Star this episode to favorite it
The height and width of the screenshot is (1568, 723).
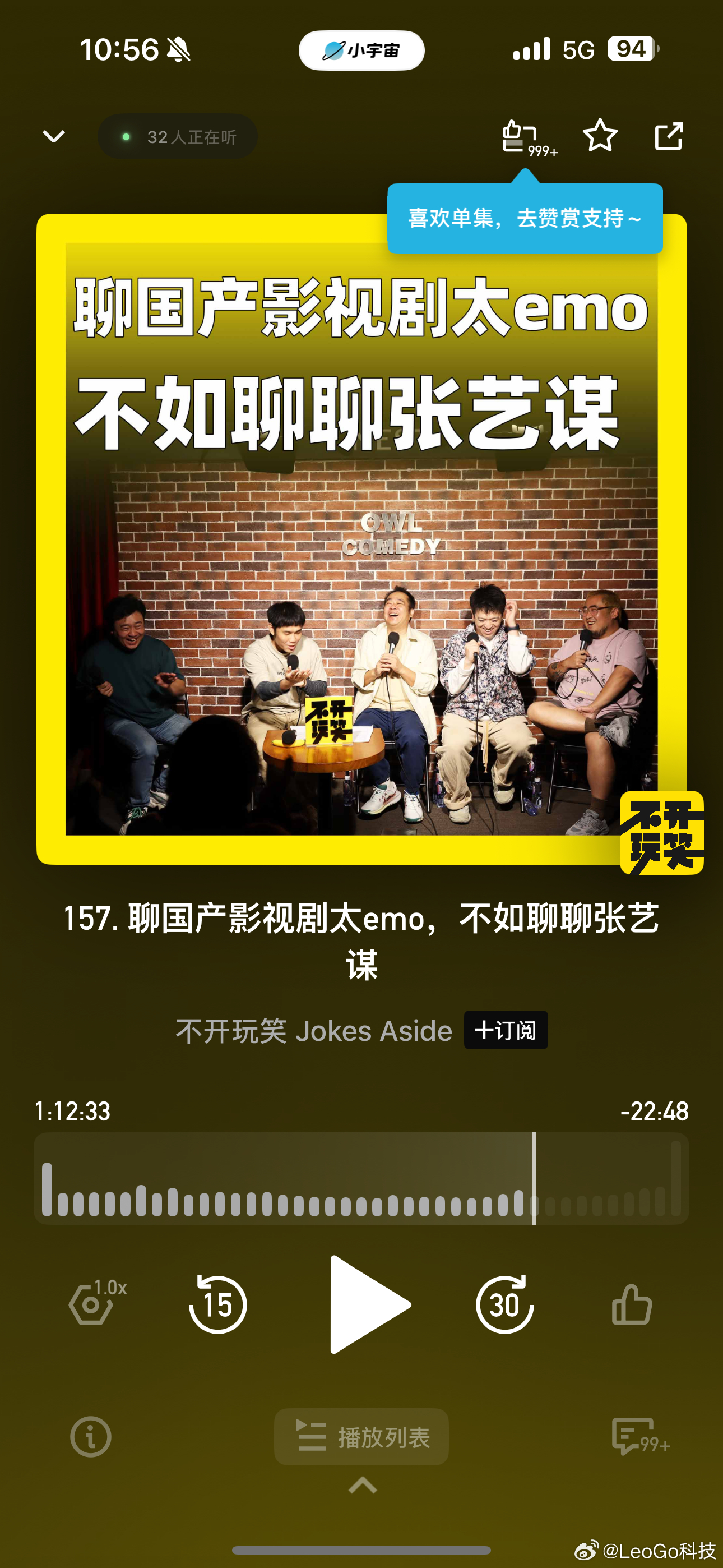coord(600,137)
